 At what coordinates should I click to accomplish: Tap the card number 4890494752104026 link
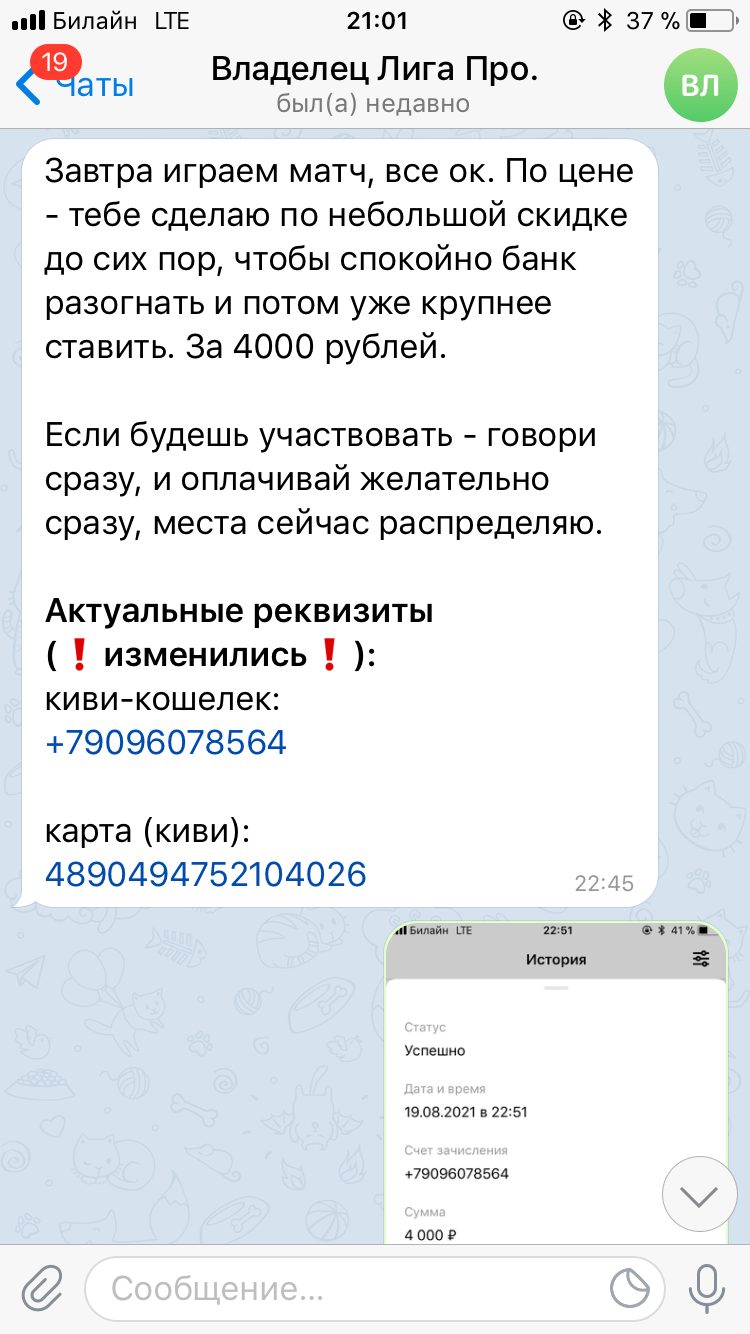click(206, 875)
